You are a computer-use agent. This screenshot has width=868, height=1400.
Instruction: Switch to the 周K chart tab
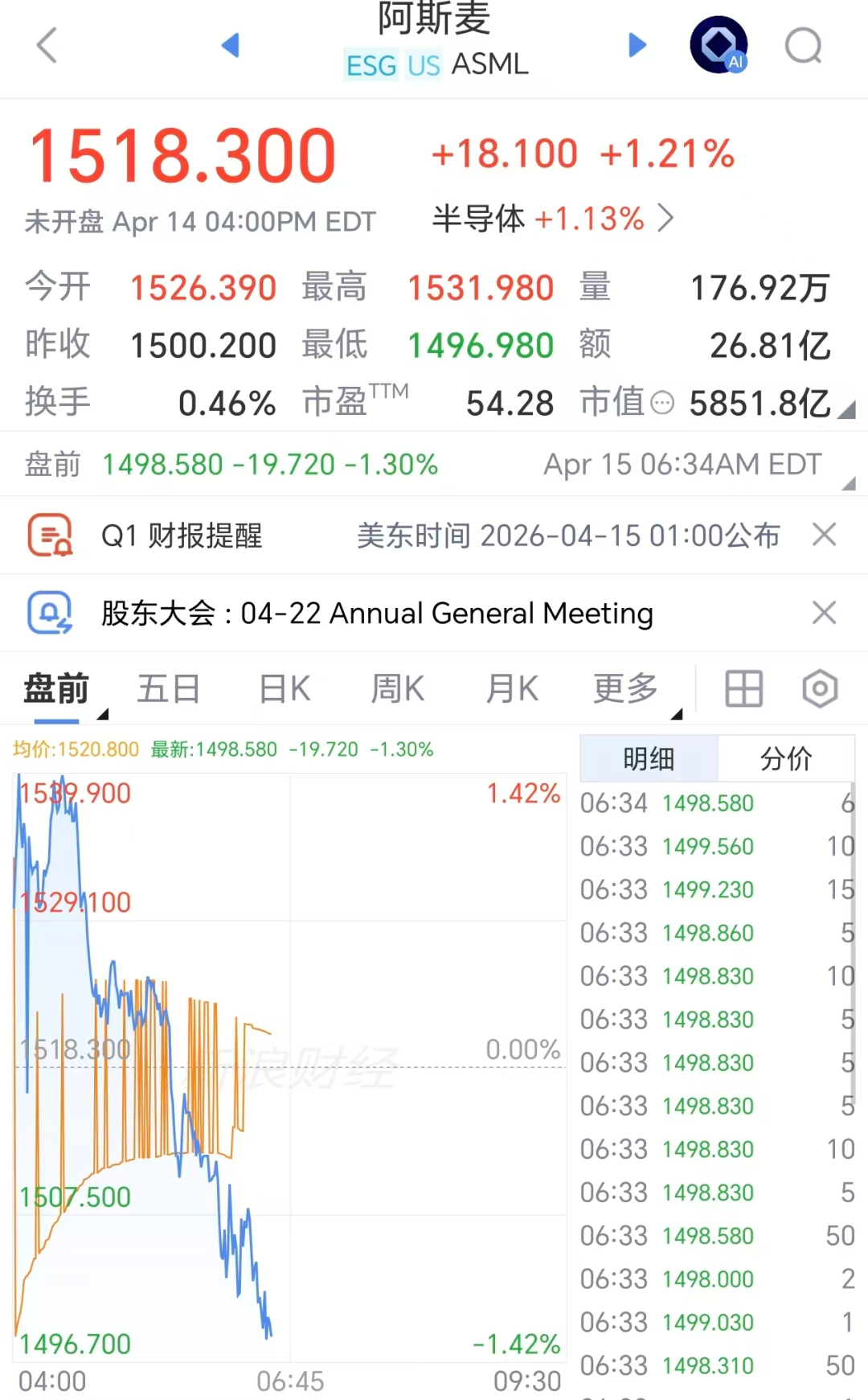(x=398, y=689)
